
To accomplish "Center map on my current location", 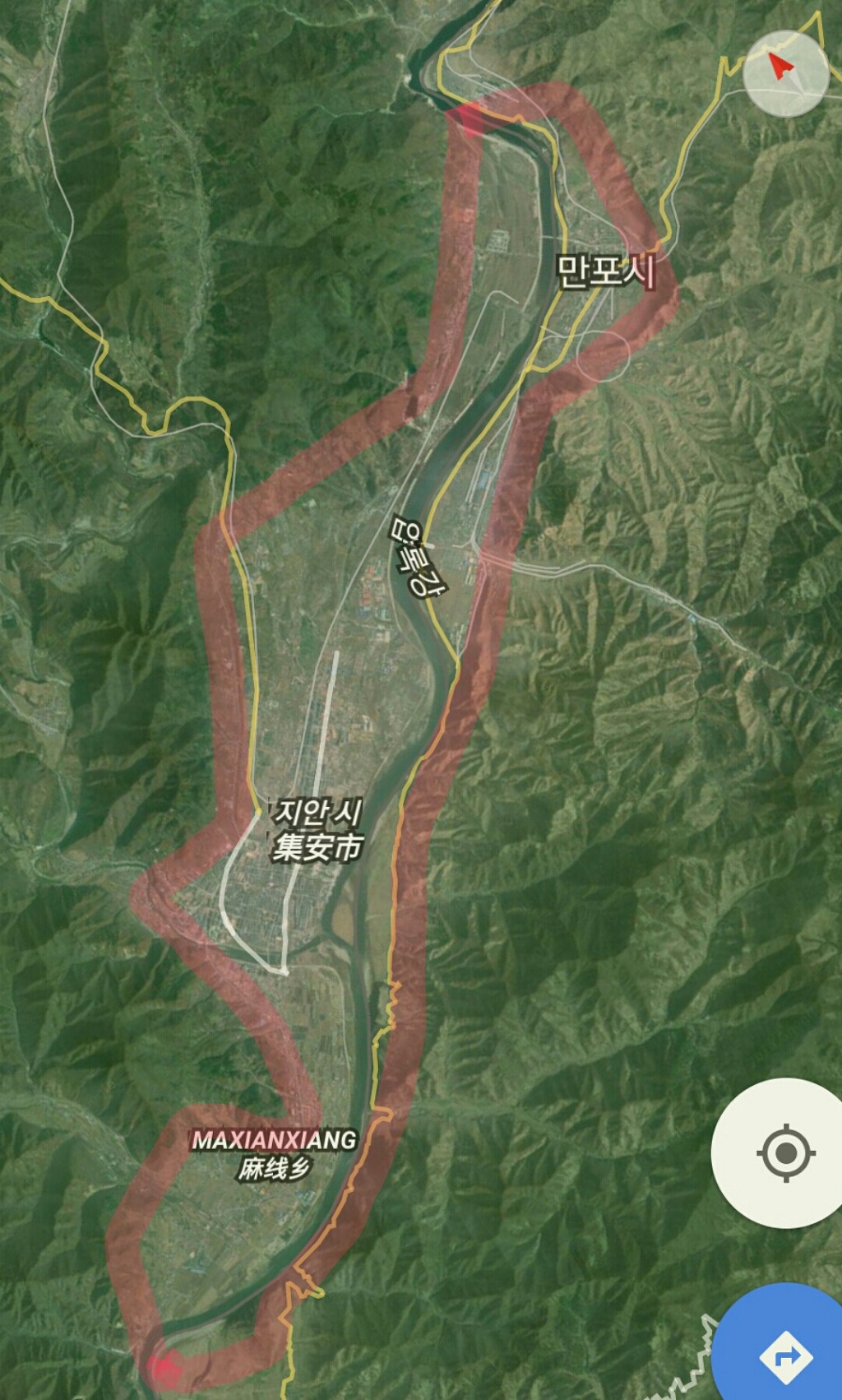I will pyautogui.click(x=784, y=1152).
